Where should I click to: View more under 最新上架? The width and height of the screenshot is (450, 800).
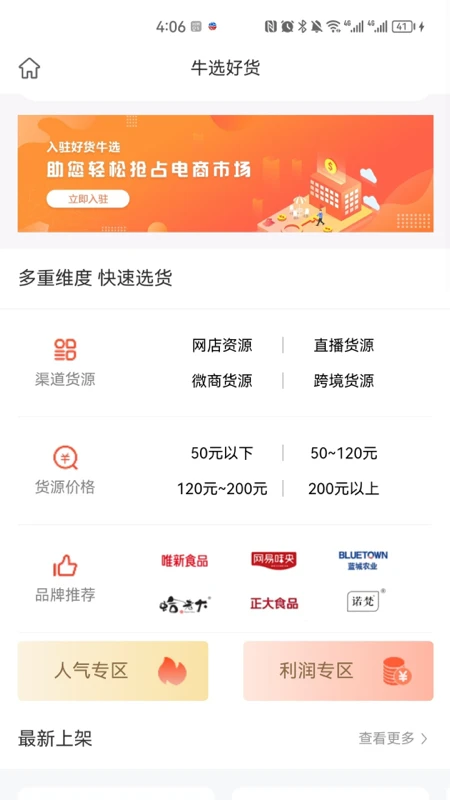[x=393, y=738]
